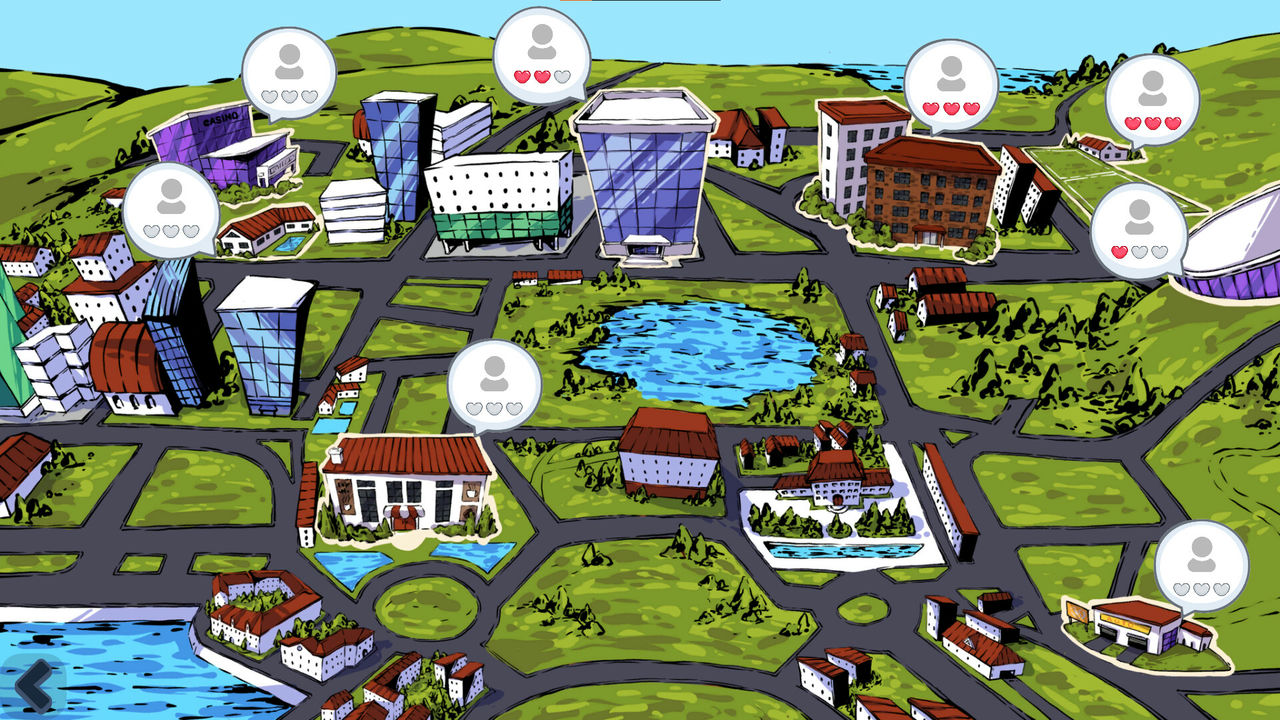Viewport: 1280px width, 720px height.
Task: Open the empty-heart bubble above the red-roof mansion
Action: coord(494,384)
